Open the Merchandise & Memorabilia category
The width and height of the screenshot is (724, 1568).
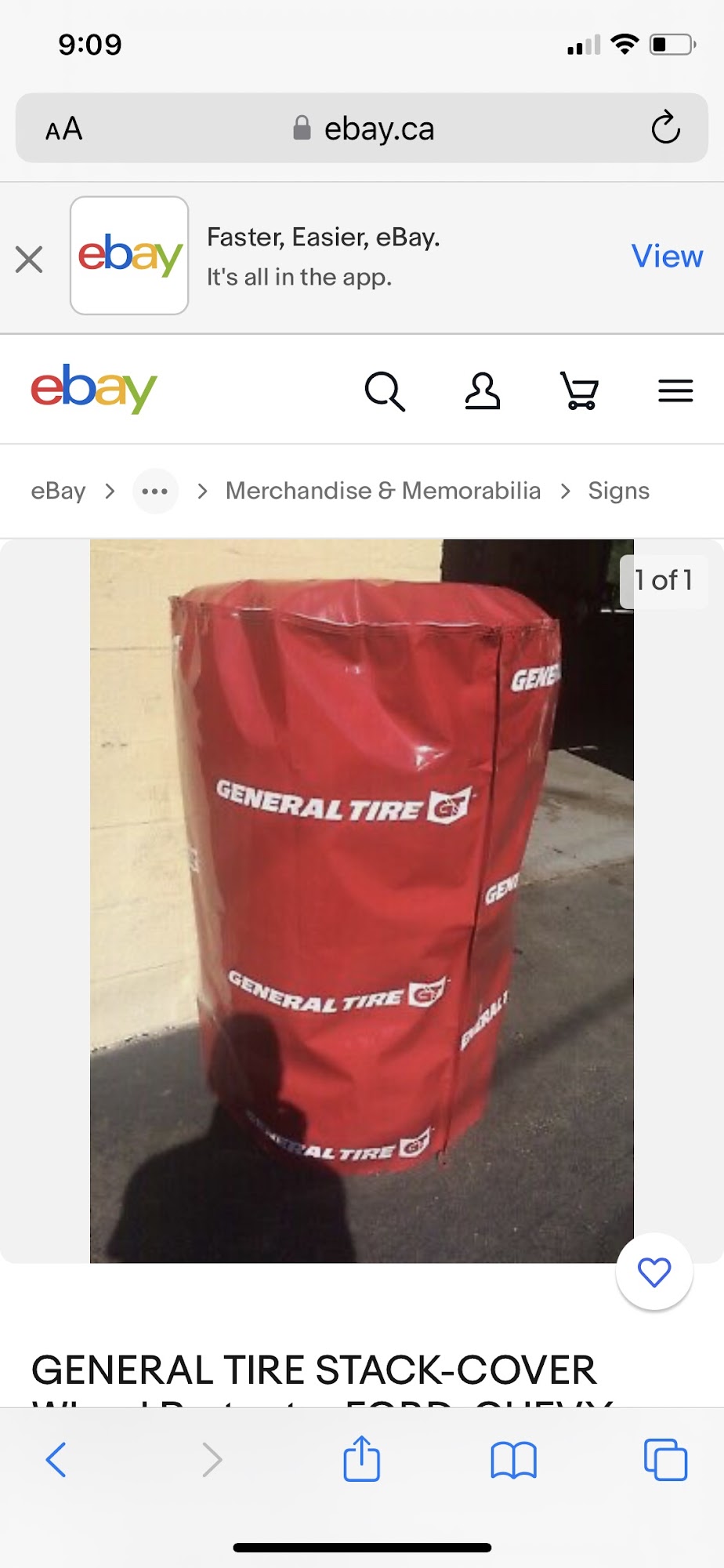(x=383, y=491)
